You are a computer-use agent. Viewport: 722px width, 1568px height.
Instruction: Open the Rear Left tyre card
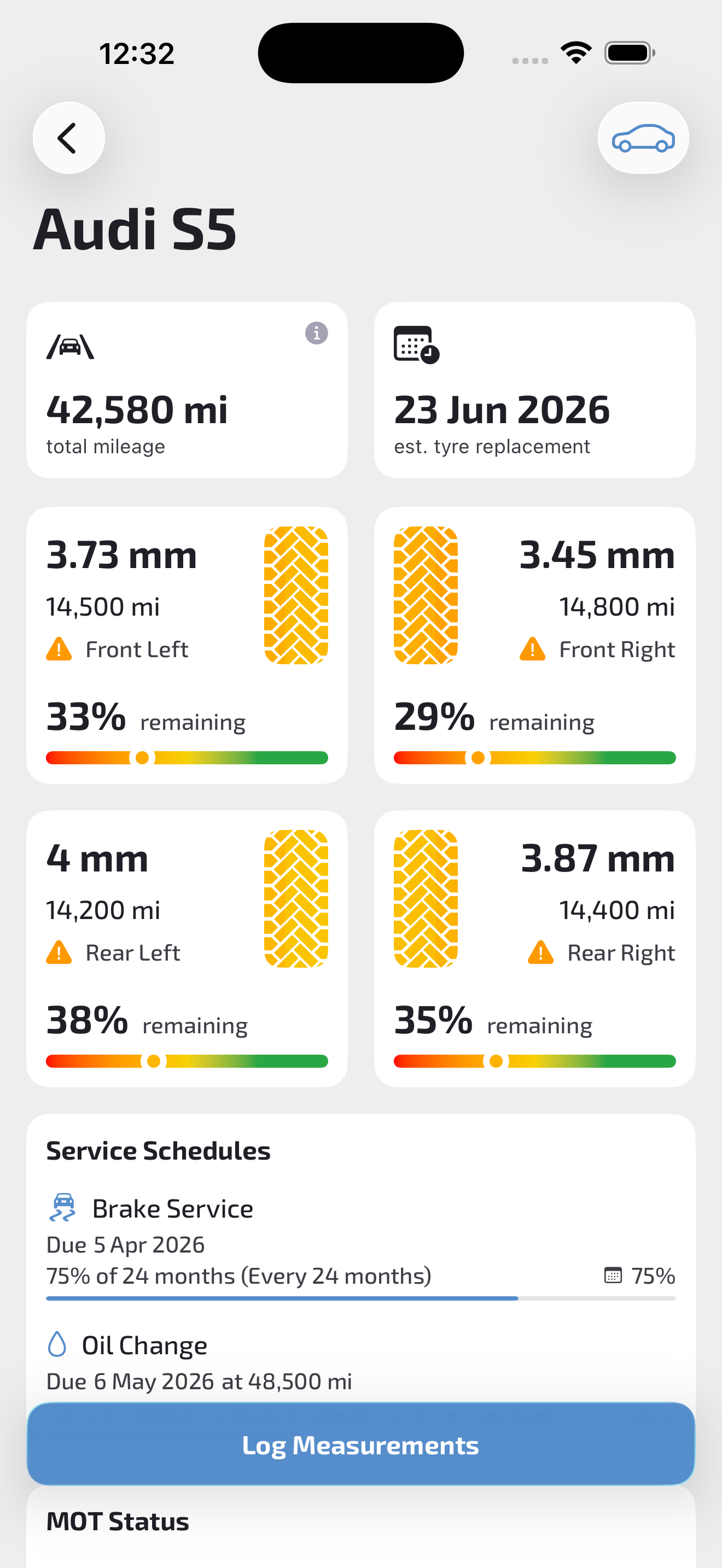(187, 949)
